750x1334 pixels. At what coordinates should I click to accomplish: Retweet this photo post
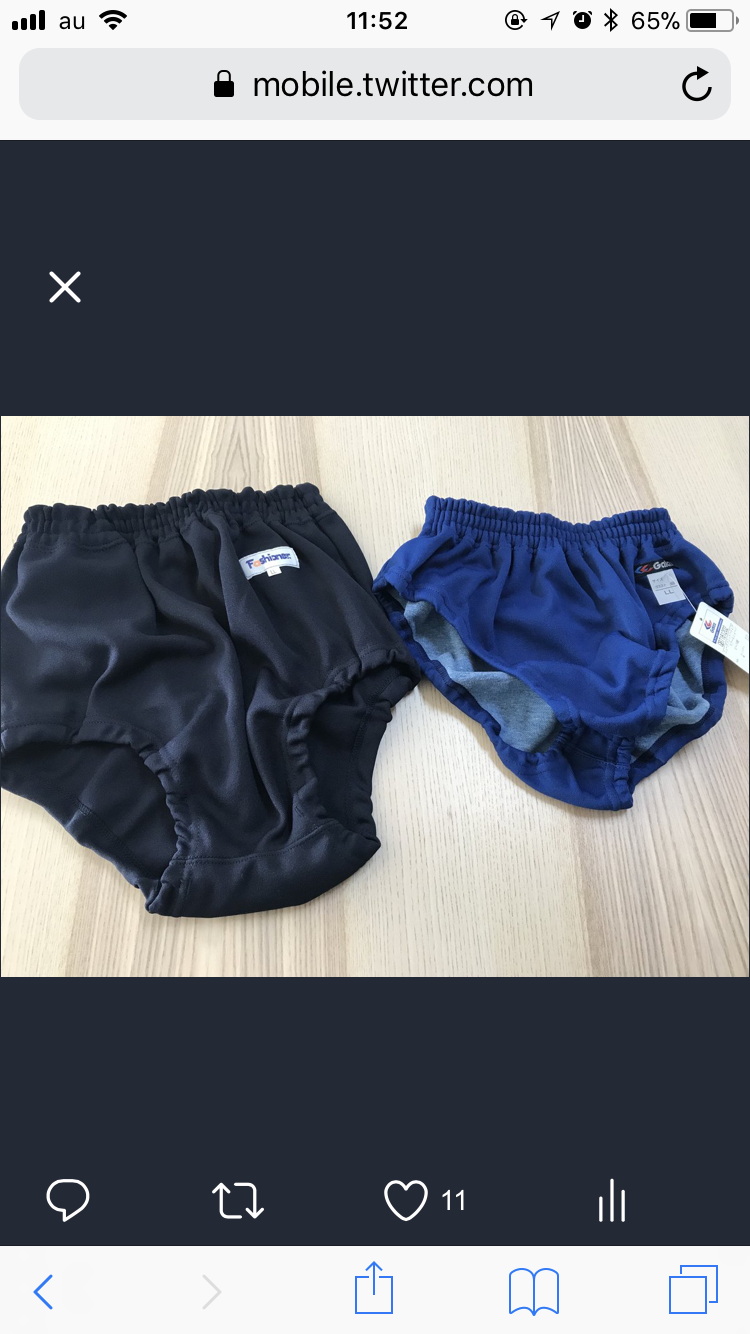click(x=238, y=1200)
